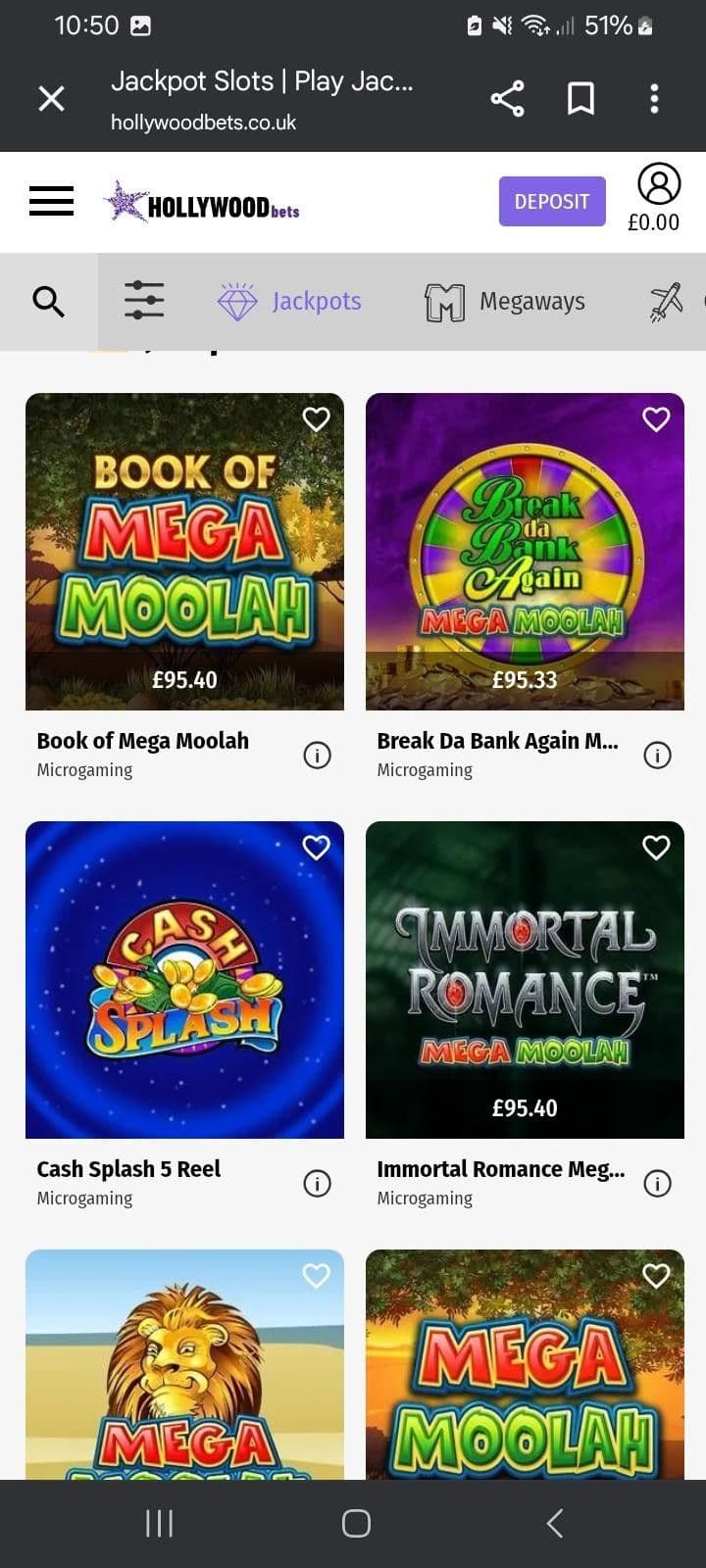The height and width of the screenshot is (1568, 706).
Task: Select the Jackpots category
Action: pos(289,301)
